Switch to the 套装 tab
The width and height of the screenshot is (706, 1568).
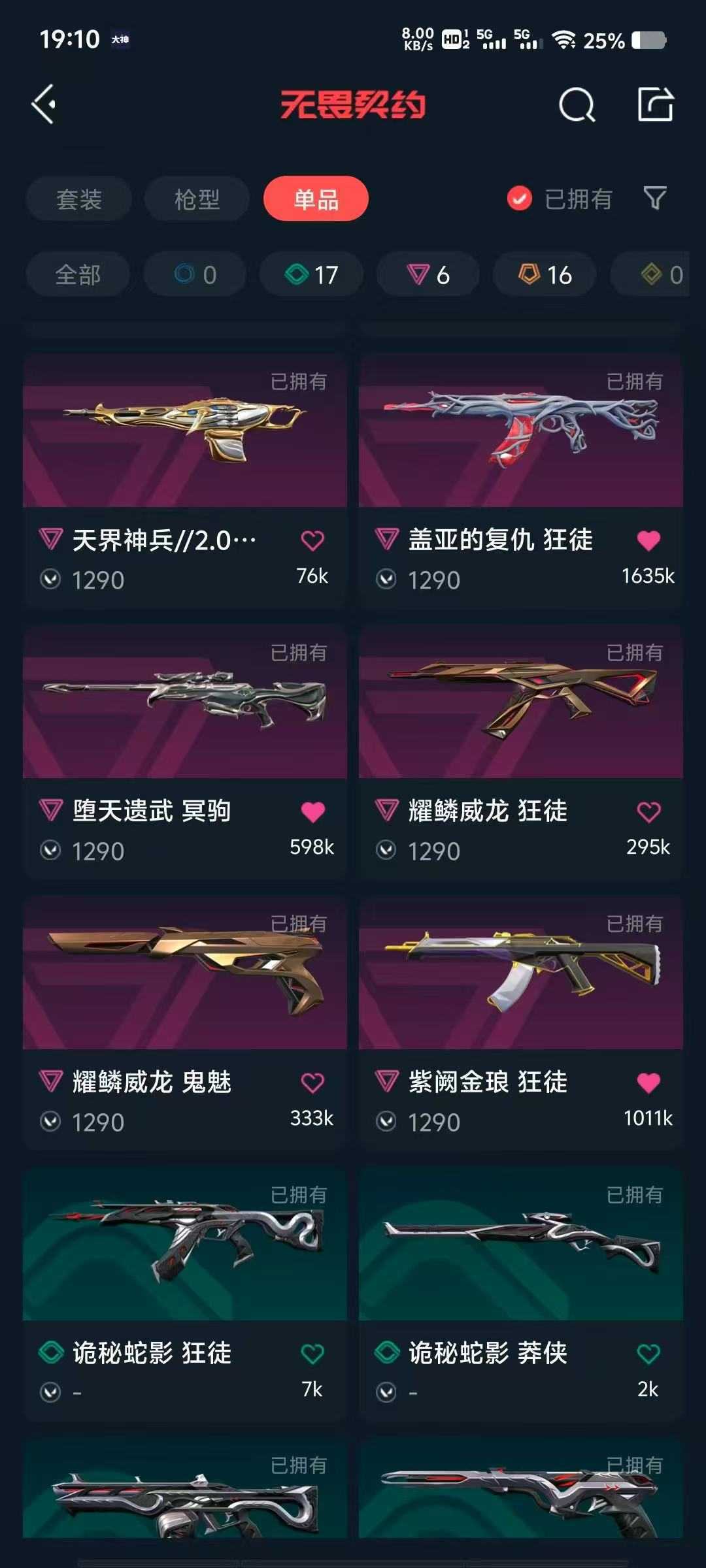click(79, 199)
